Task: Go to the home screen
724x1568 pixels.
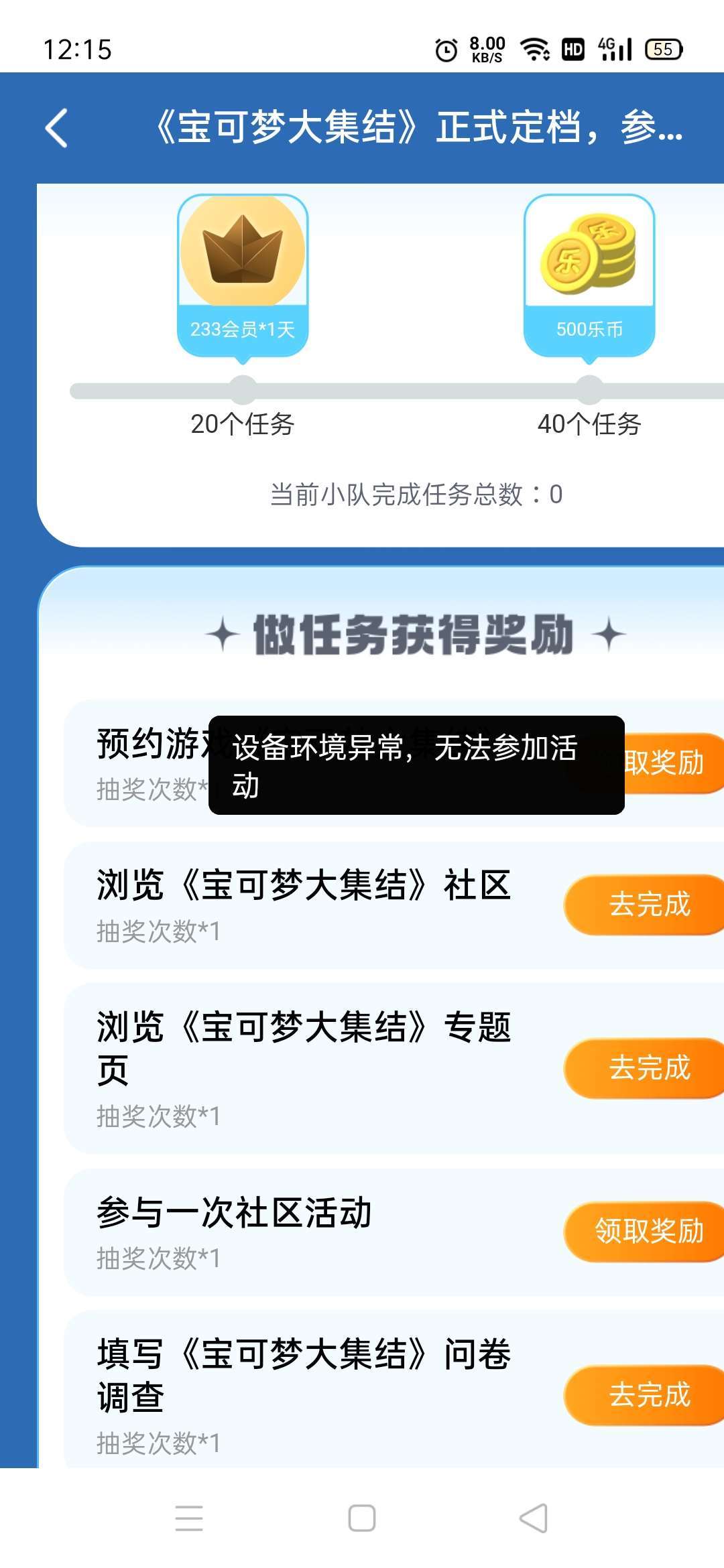Action: (362, 1518)
